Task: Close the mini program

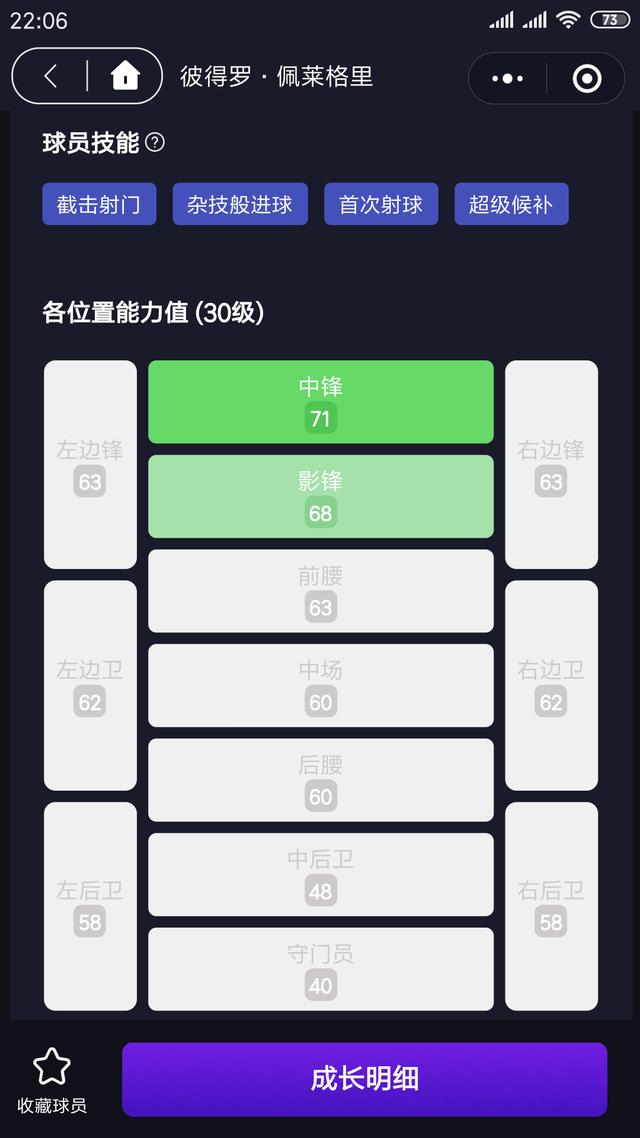Action: click(x=587, y=78)
